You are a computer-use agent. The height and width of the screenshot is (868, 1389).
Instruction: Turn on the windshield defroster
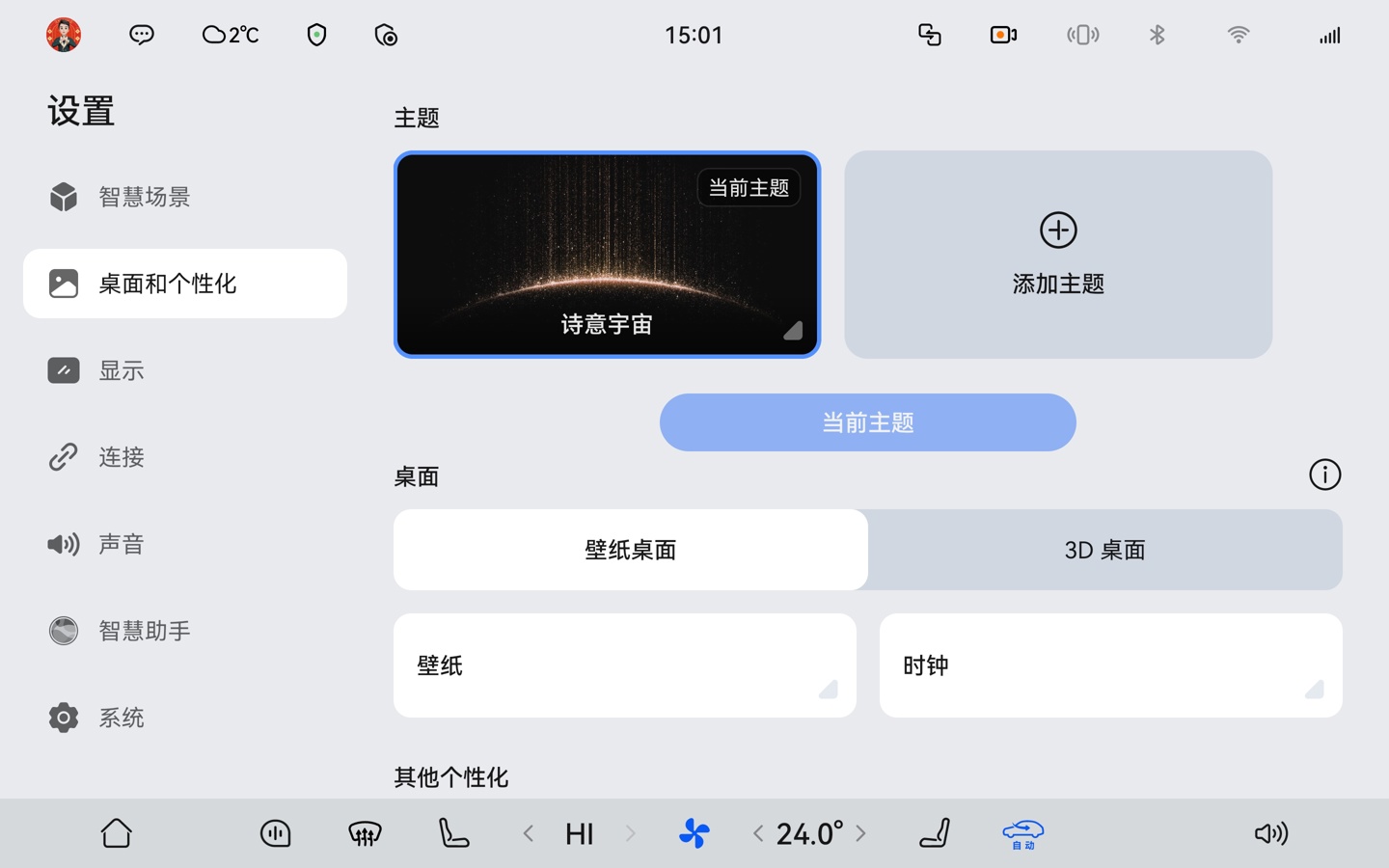(365, 833)
